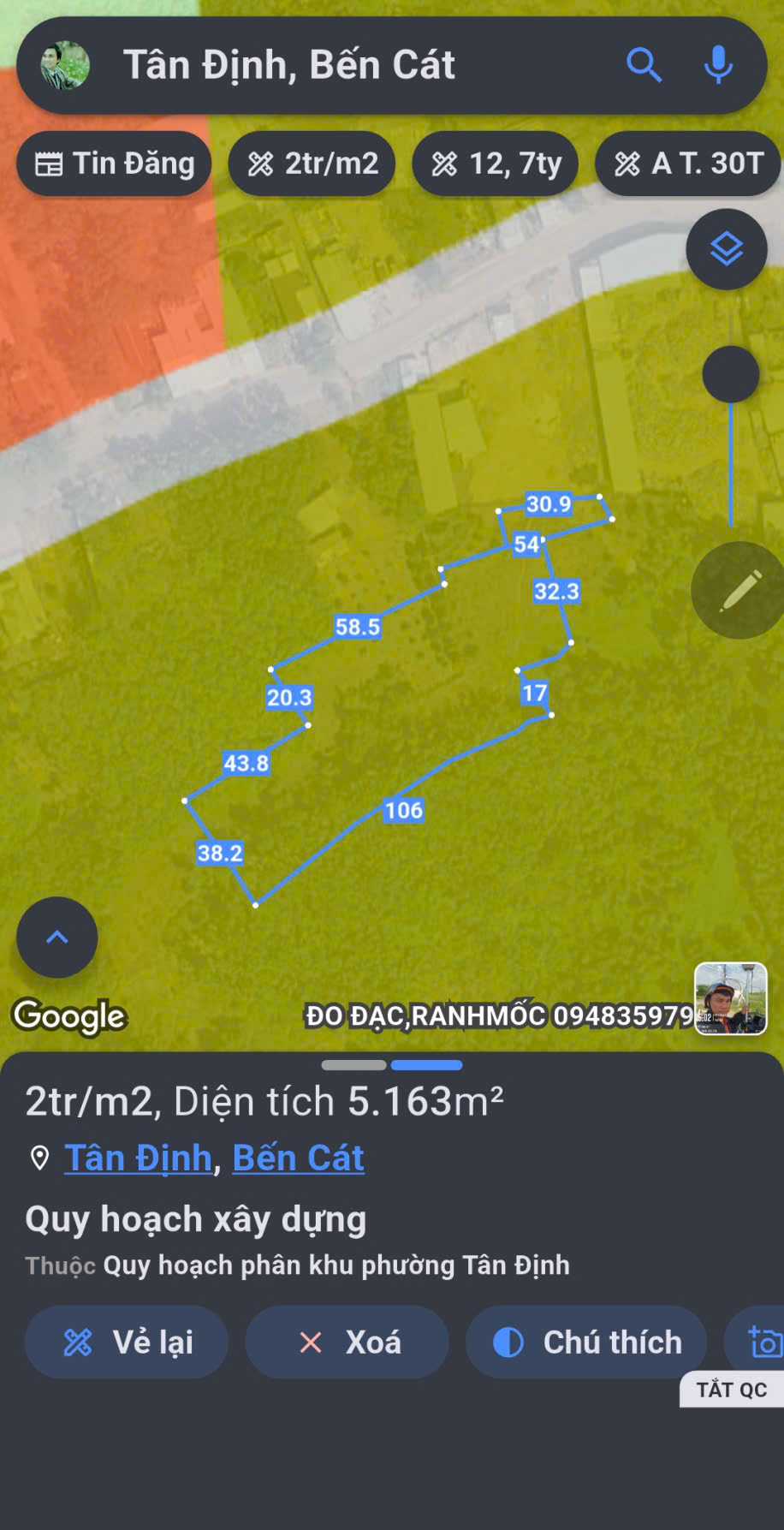Turn off ads with TẮT QC
Image resolution: width=784 pixels, height=1530 pixels.
click(x=732, y=1390)
